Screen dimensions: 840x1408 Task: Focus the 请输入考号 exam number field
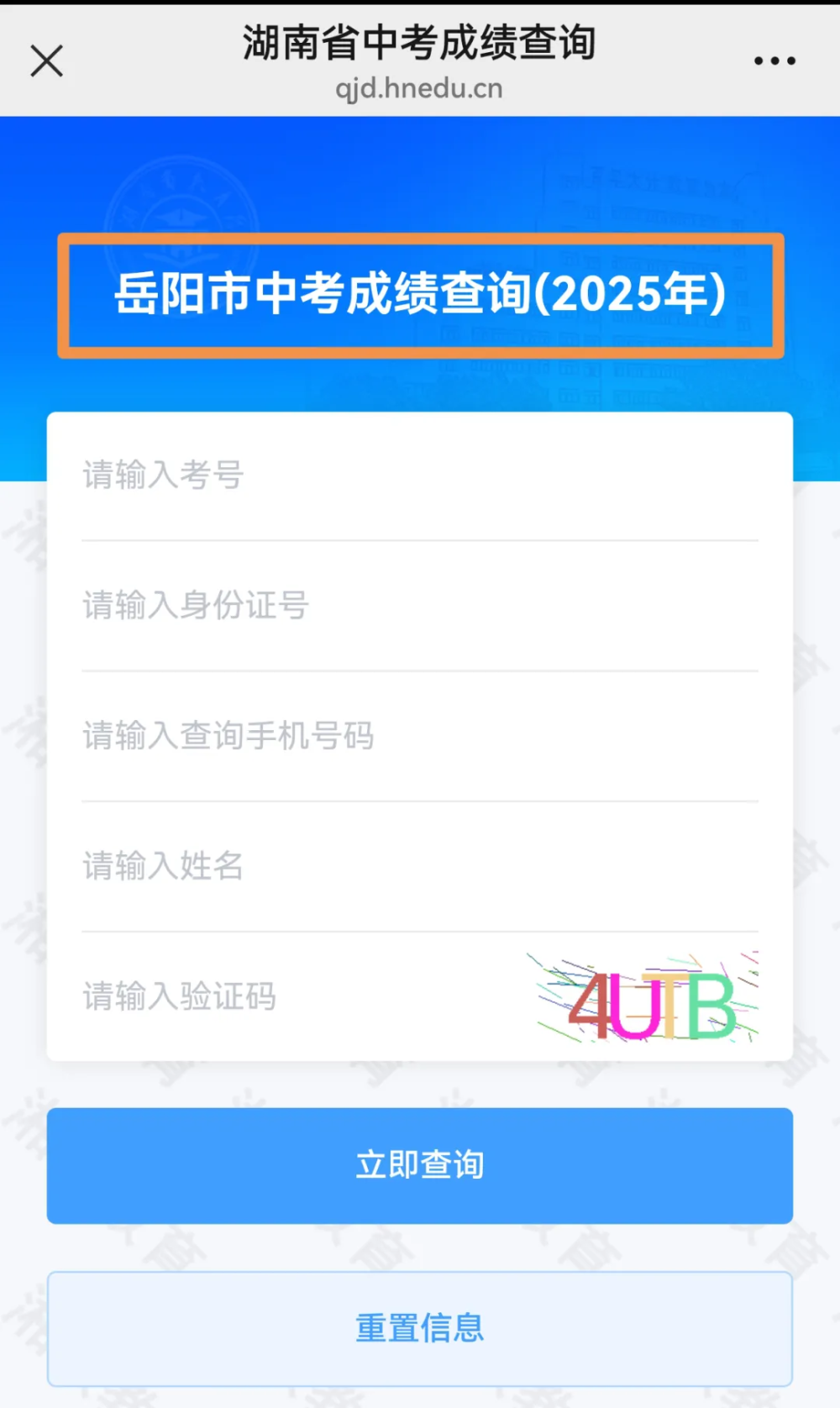tap(419, 475)
